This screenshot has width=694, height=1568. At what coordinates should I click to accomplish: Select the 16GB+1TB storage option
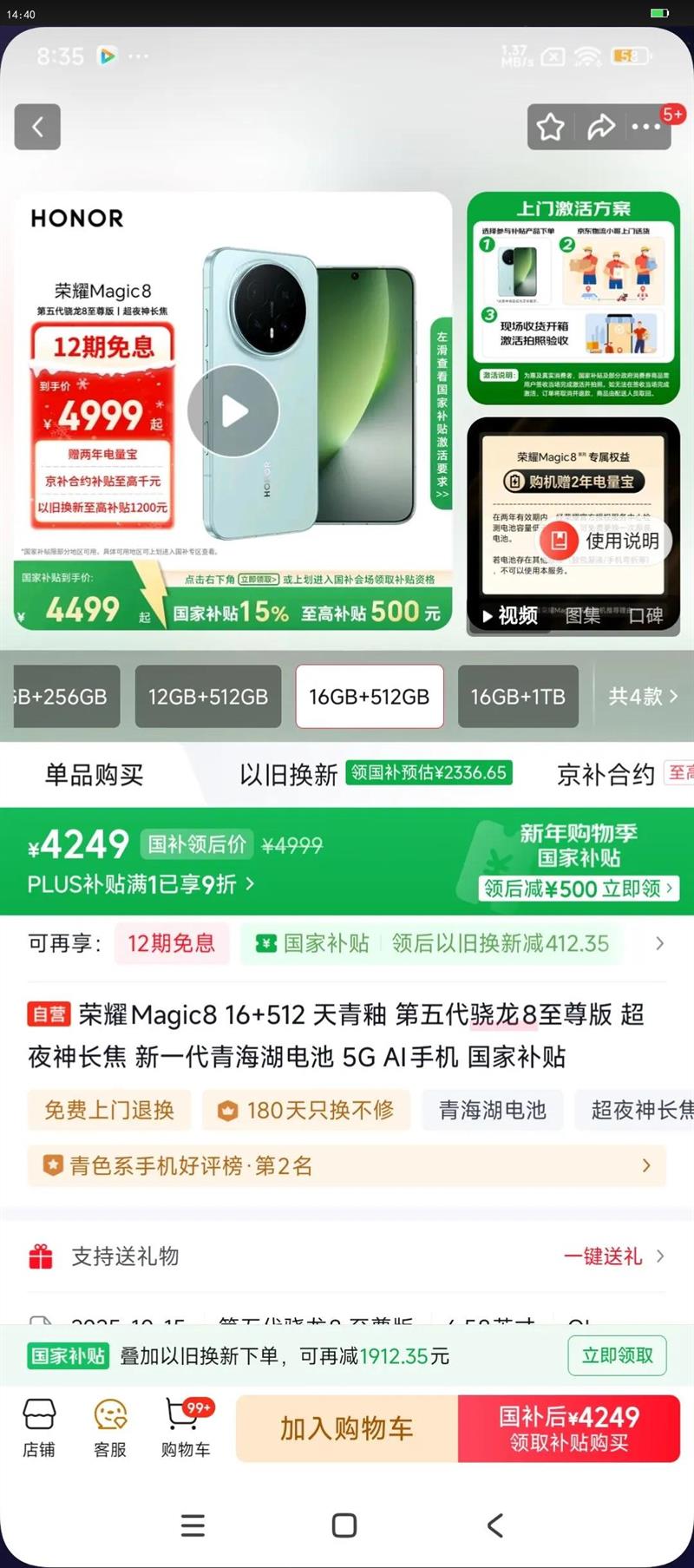(x=518, y=696)
